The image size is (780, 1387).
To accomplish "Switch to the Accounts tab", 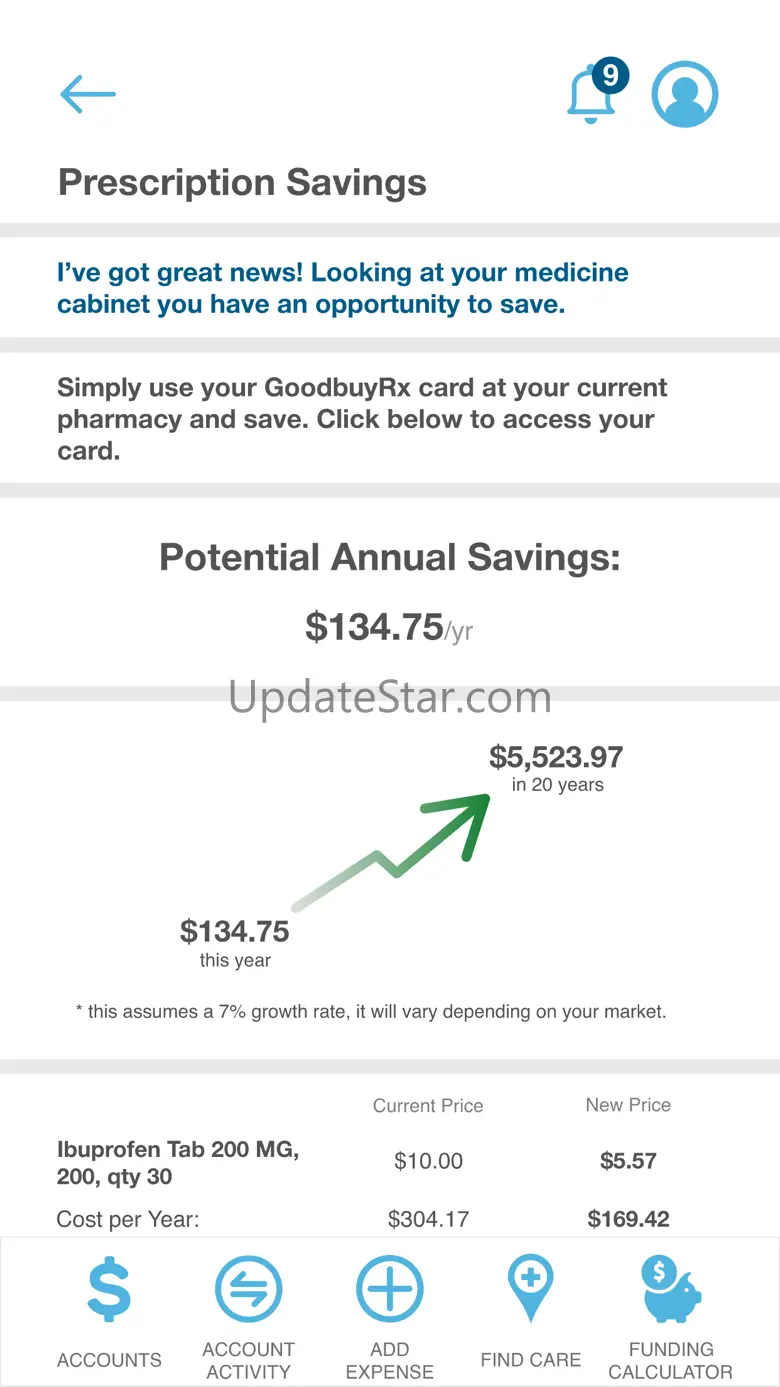I will (x=109, y=1312).
